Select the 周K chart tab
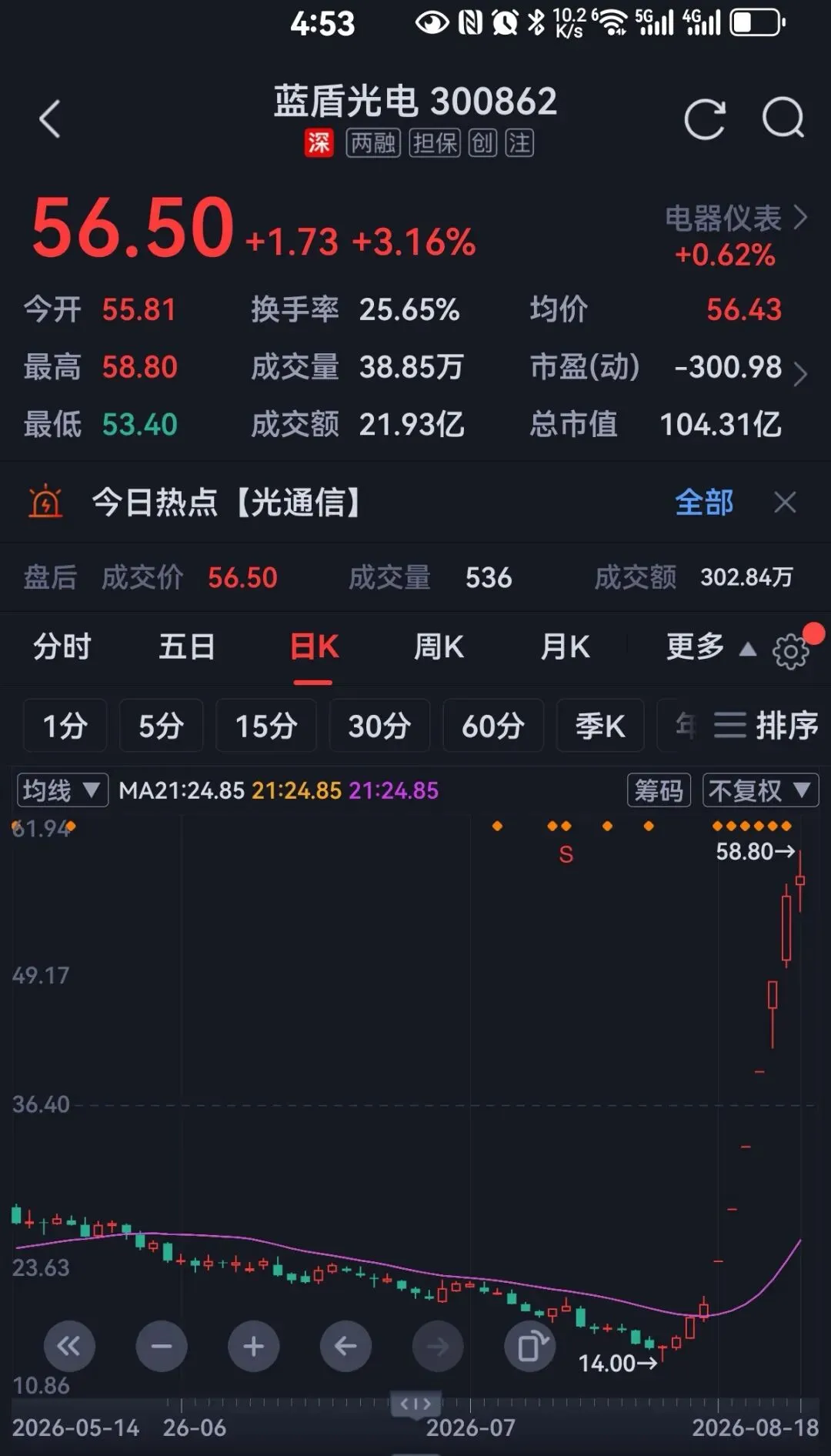The height and width of the screenshot is (1456, 831). pyautogui.click(x=439, y=646)
